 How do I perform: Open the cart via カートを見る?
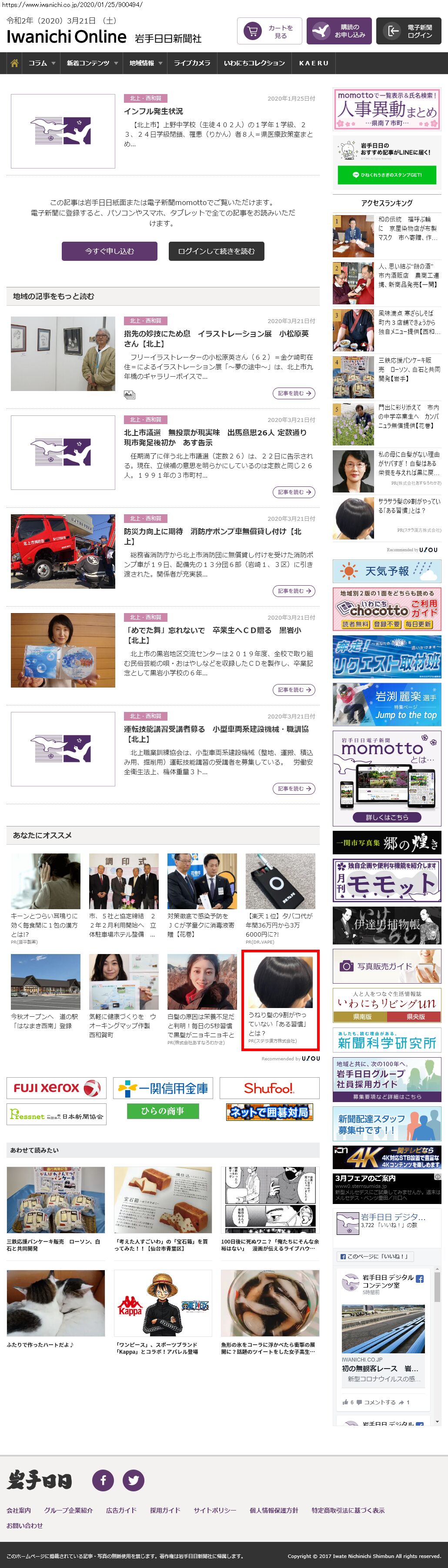[x=269, y=32]
